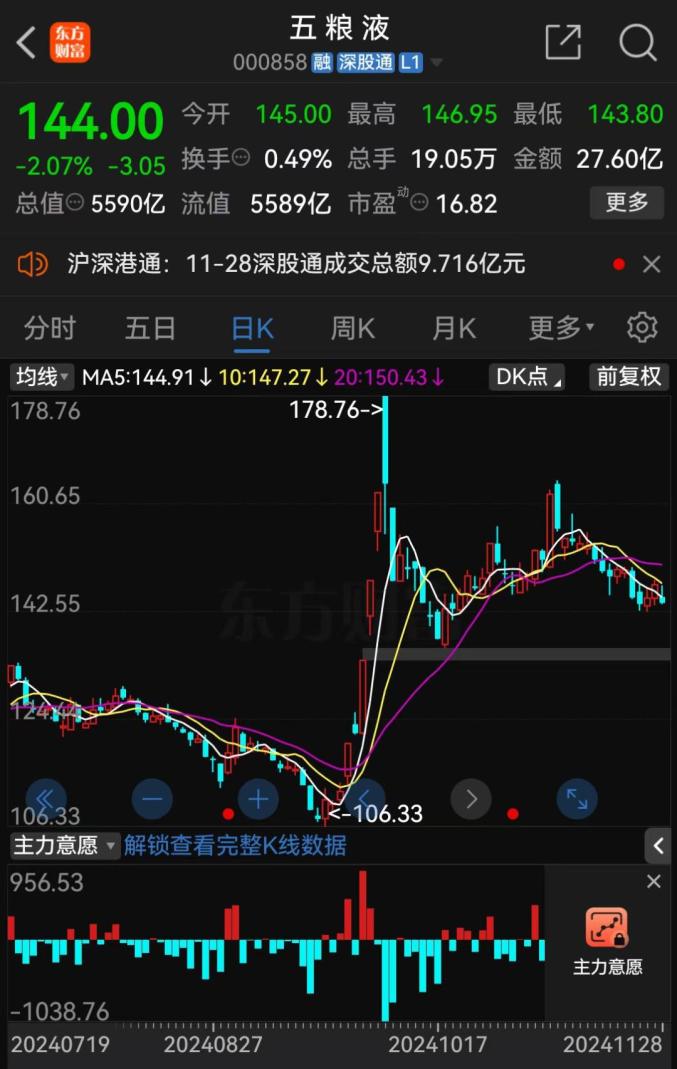This screenshot has height=1069, width=677.
Task: Open the 均线 indicator dropdown
Action: pos(41,377)
